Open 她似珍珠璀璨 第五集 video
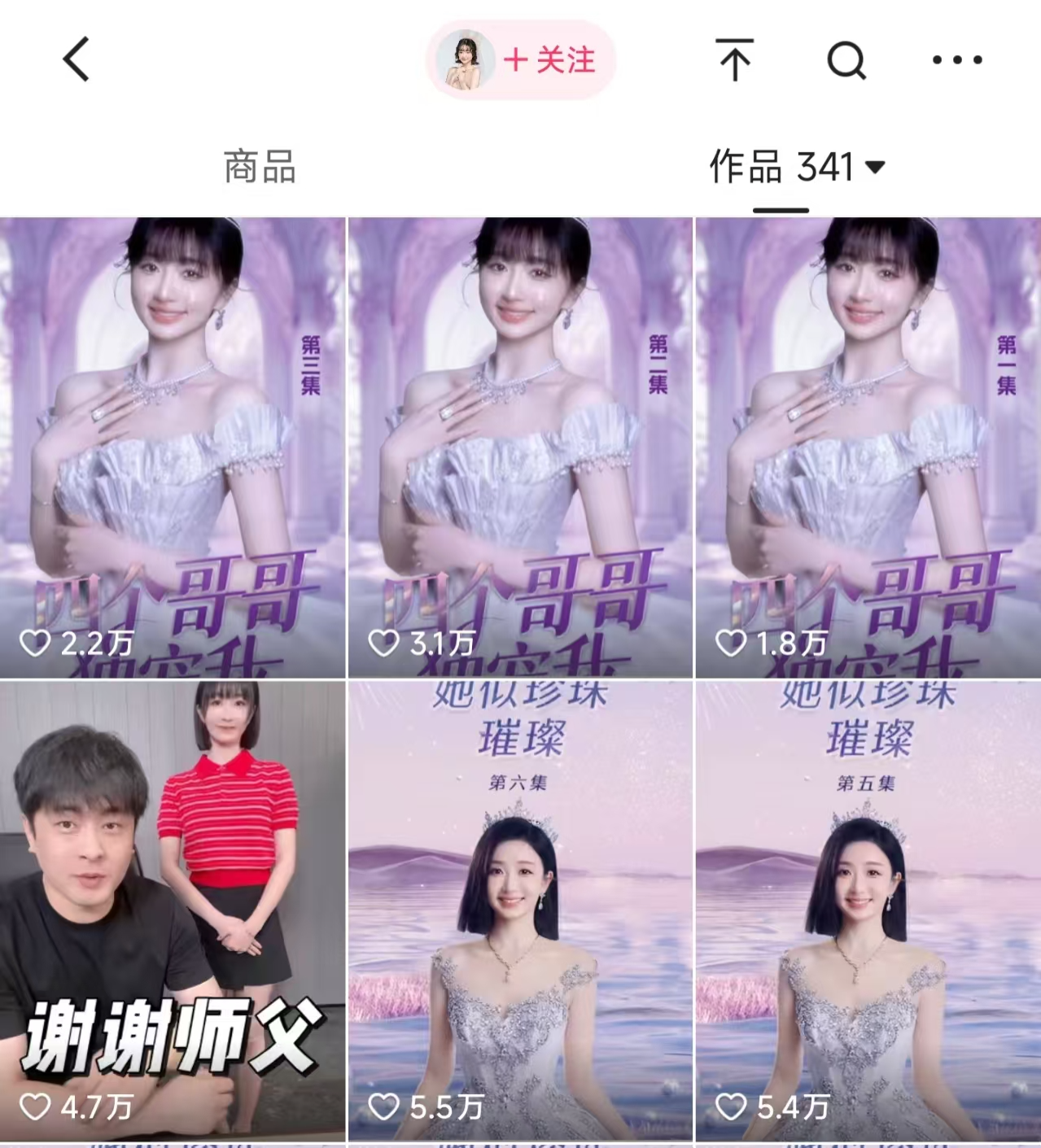 click(868, 911)
